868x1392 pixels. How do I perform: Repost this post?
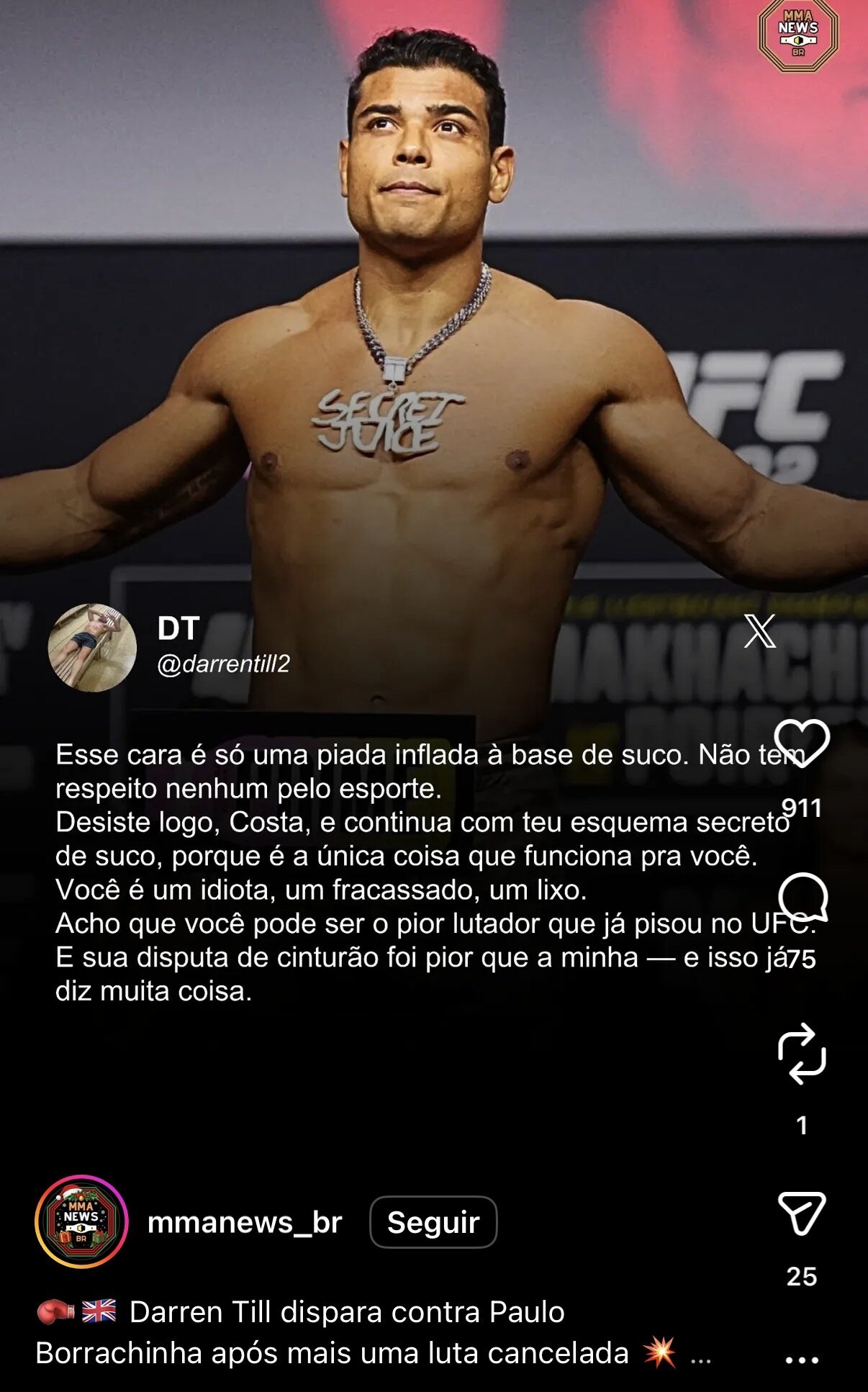[x=802, y=1054]
